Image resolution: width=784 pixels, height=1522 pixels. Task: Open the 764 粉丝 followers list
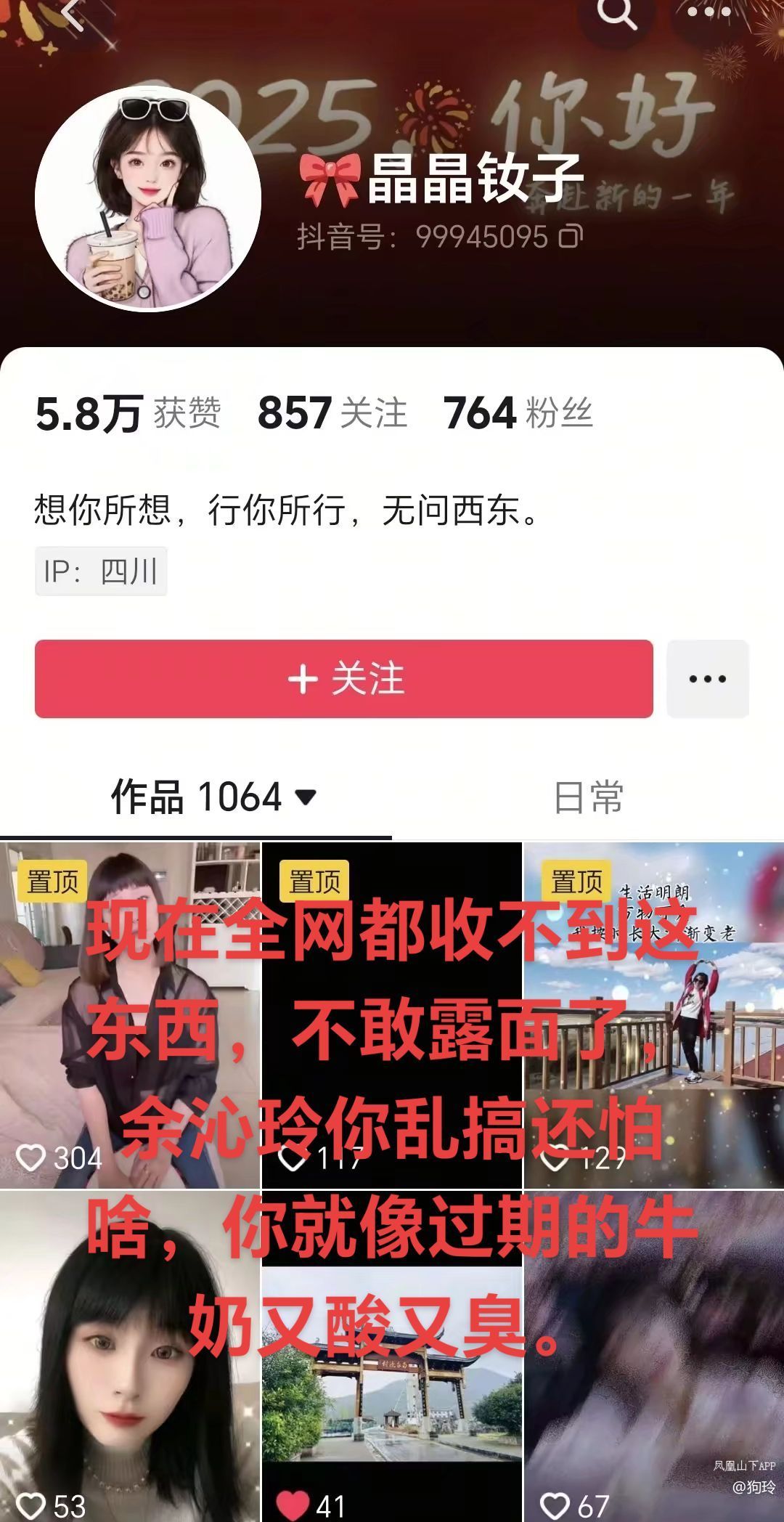518,413
